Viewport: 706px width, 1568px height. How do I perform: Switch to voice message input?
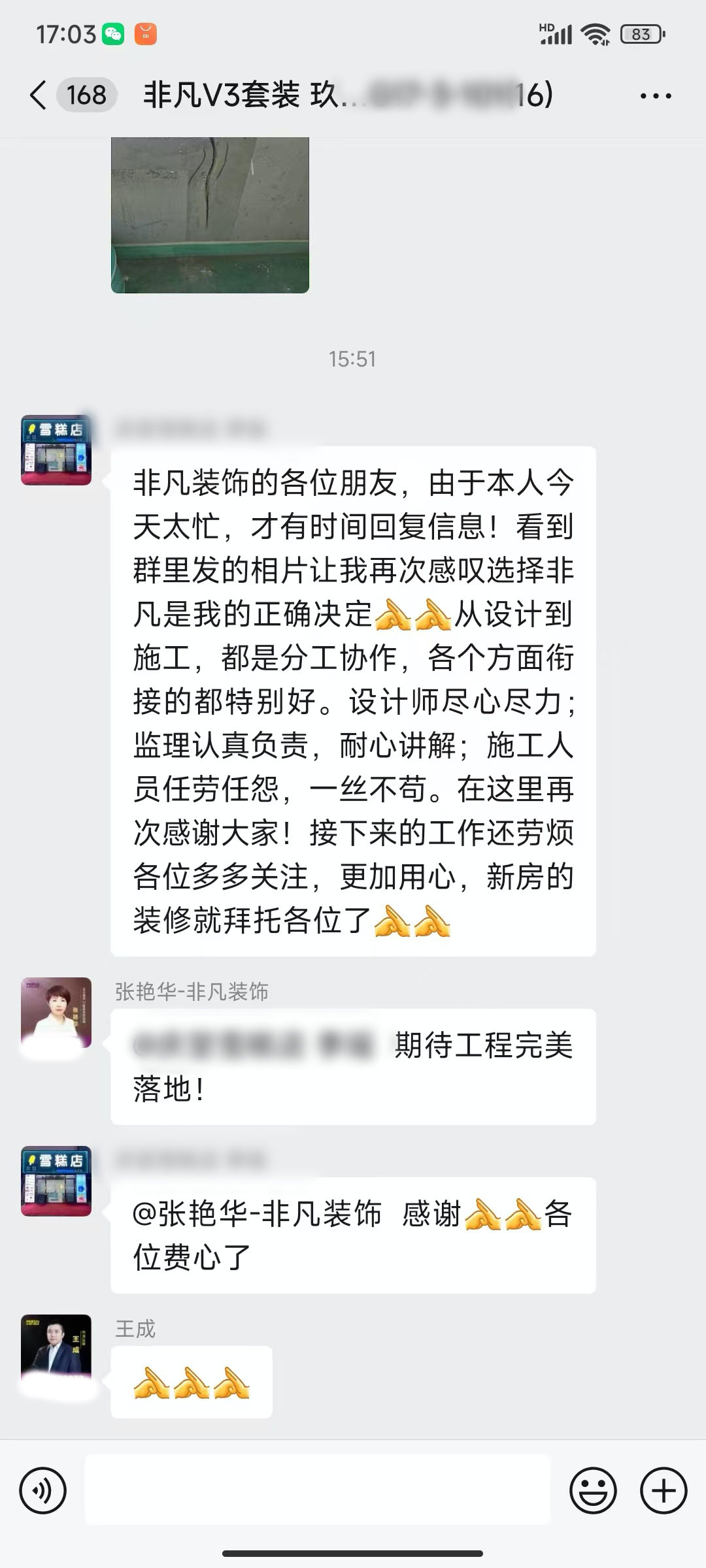pos(43,1491)
